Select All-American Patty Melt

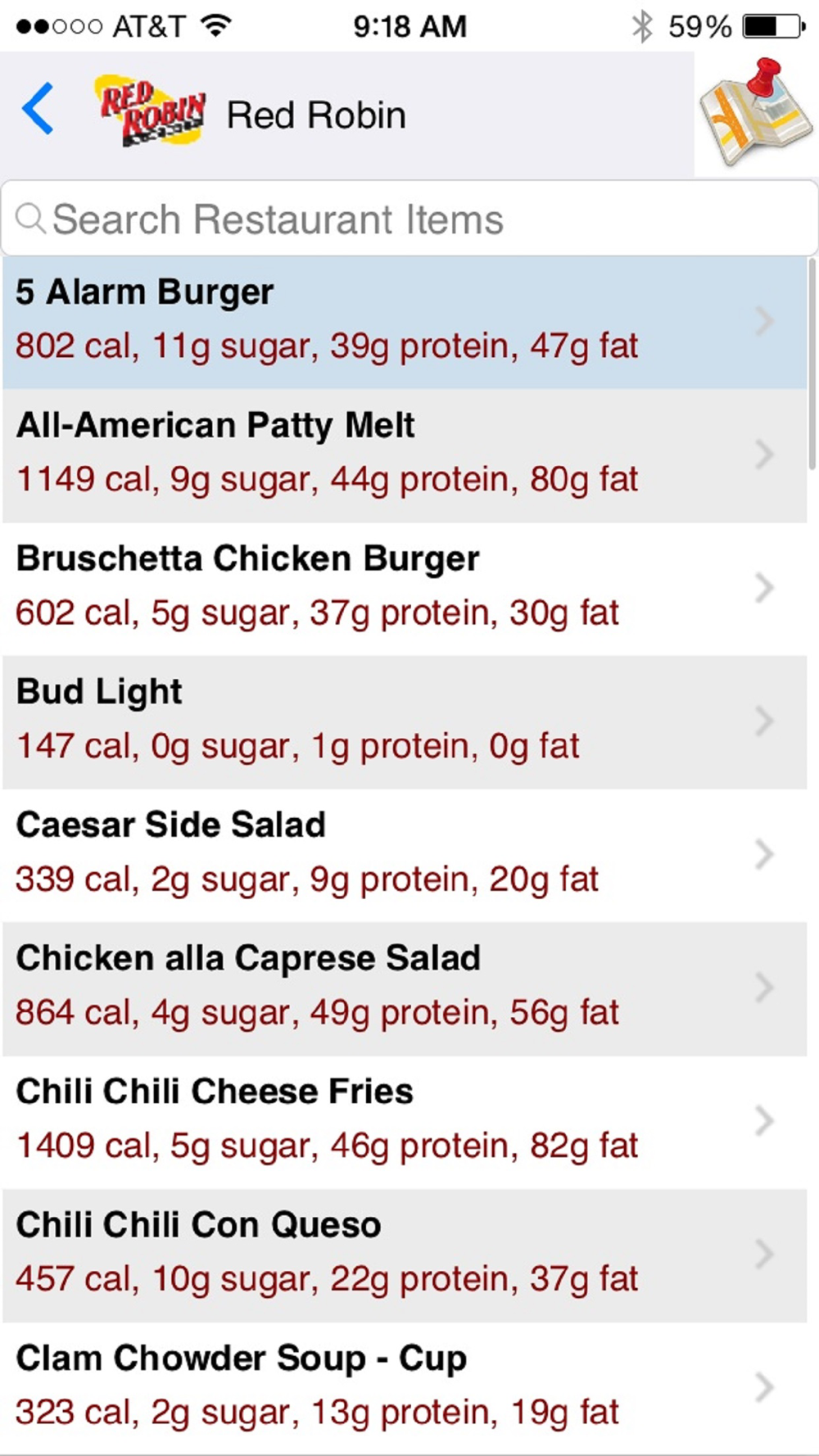(x=405, y=455)
